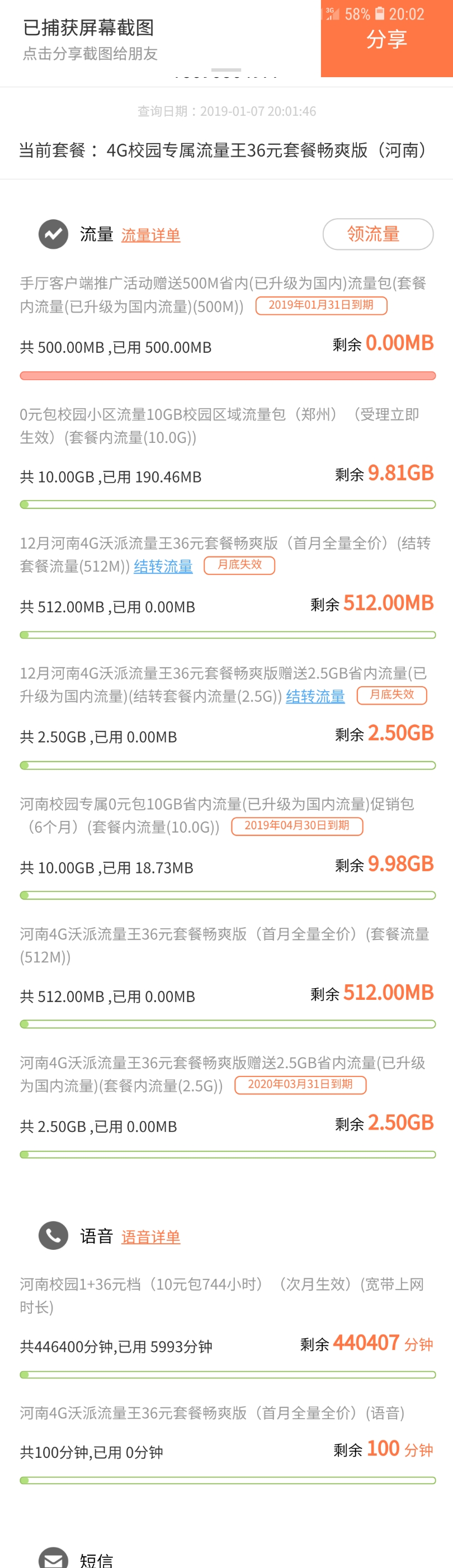Image resolution: width=453 pixels, height=1568 pixels.
Task: Open the 流量详单 data details link
Action: 150,235
